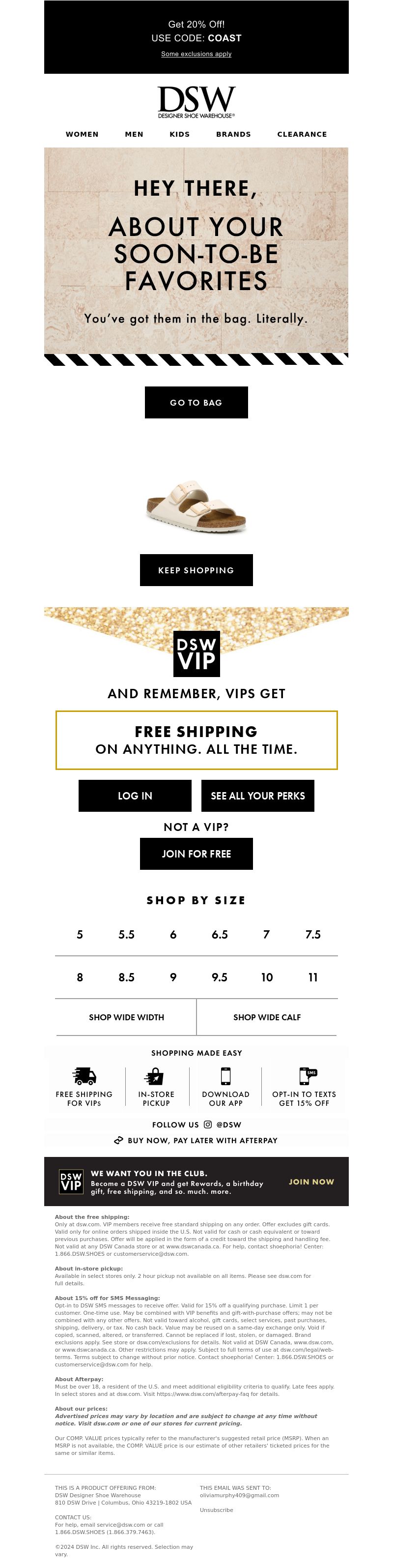Unsubscribe from this email
The image size is (393, 1568).
pos(216,1509)
